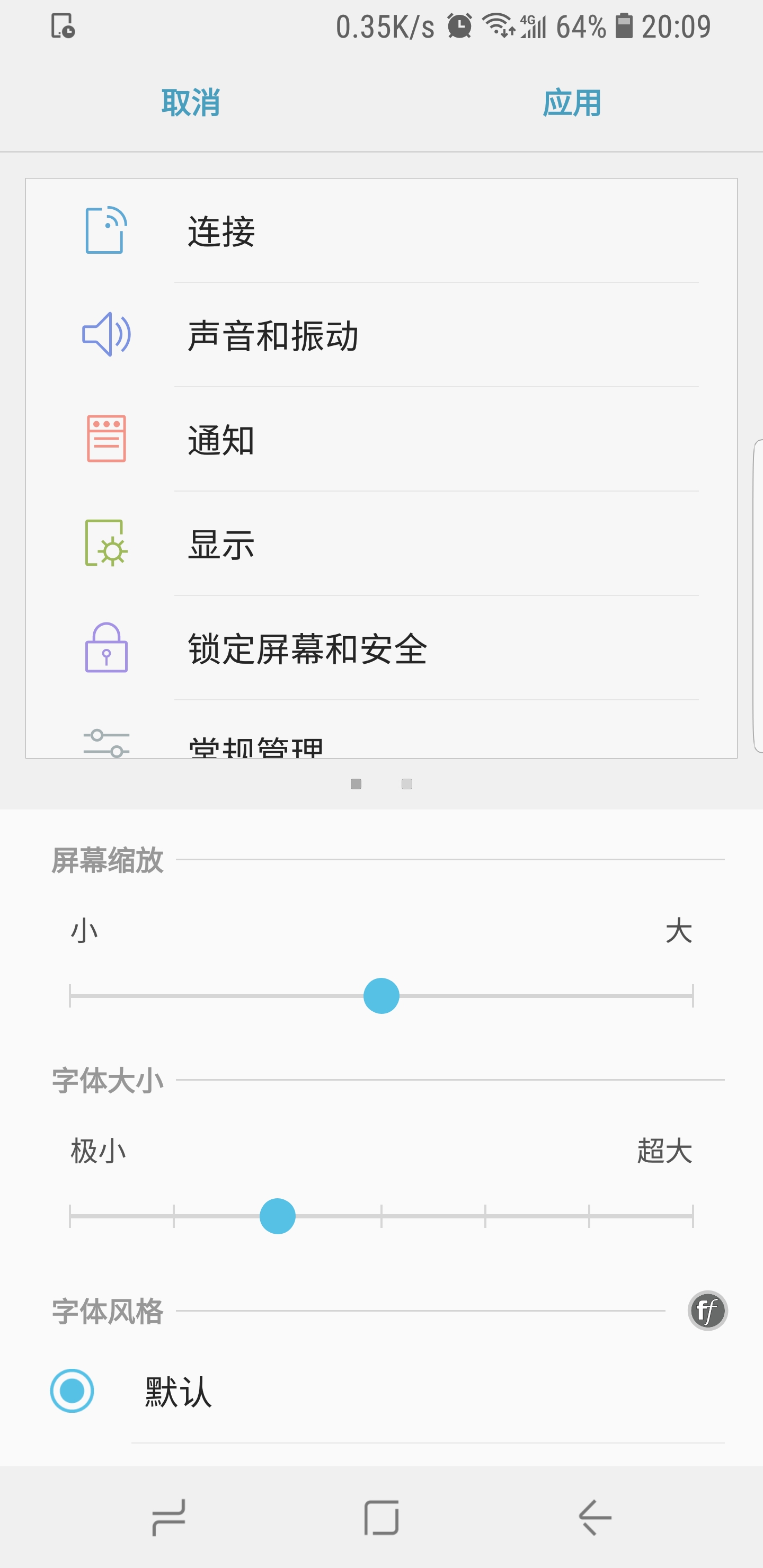The height and width of the screenshot is (1568, 763).
Task: Tap the 字体大小 slider handle
Action: pos(278,1216)
